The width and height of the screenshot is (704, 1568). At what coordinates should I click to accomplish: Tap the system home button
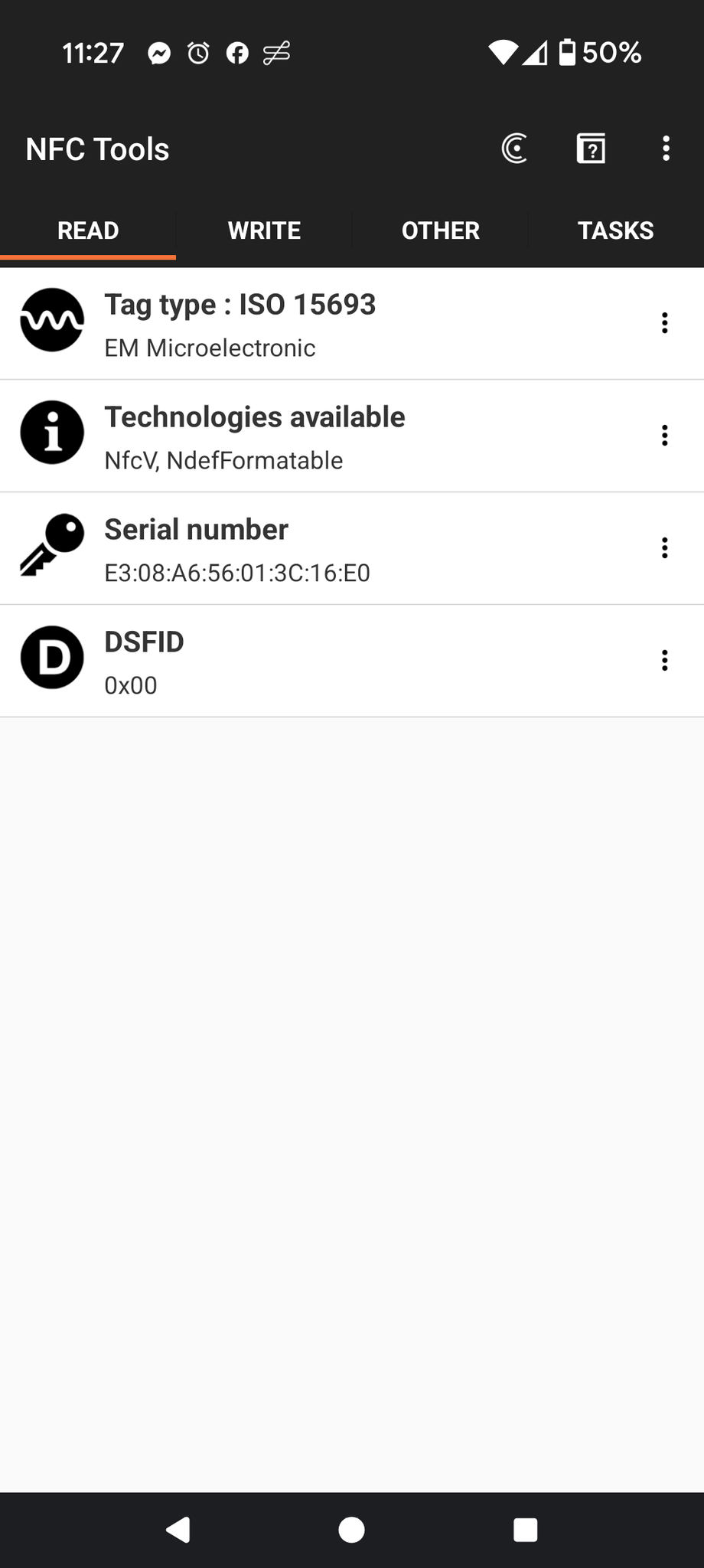[351, 1530]
